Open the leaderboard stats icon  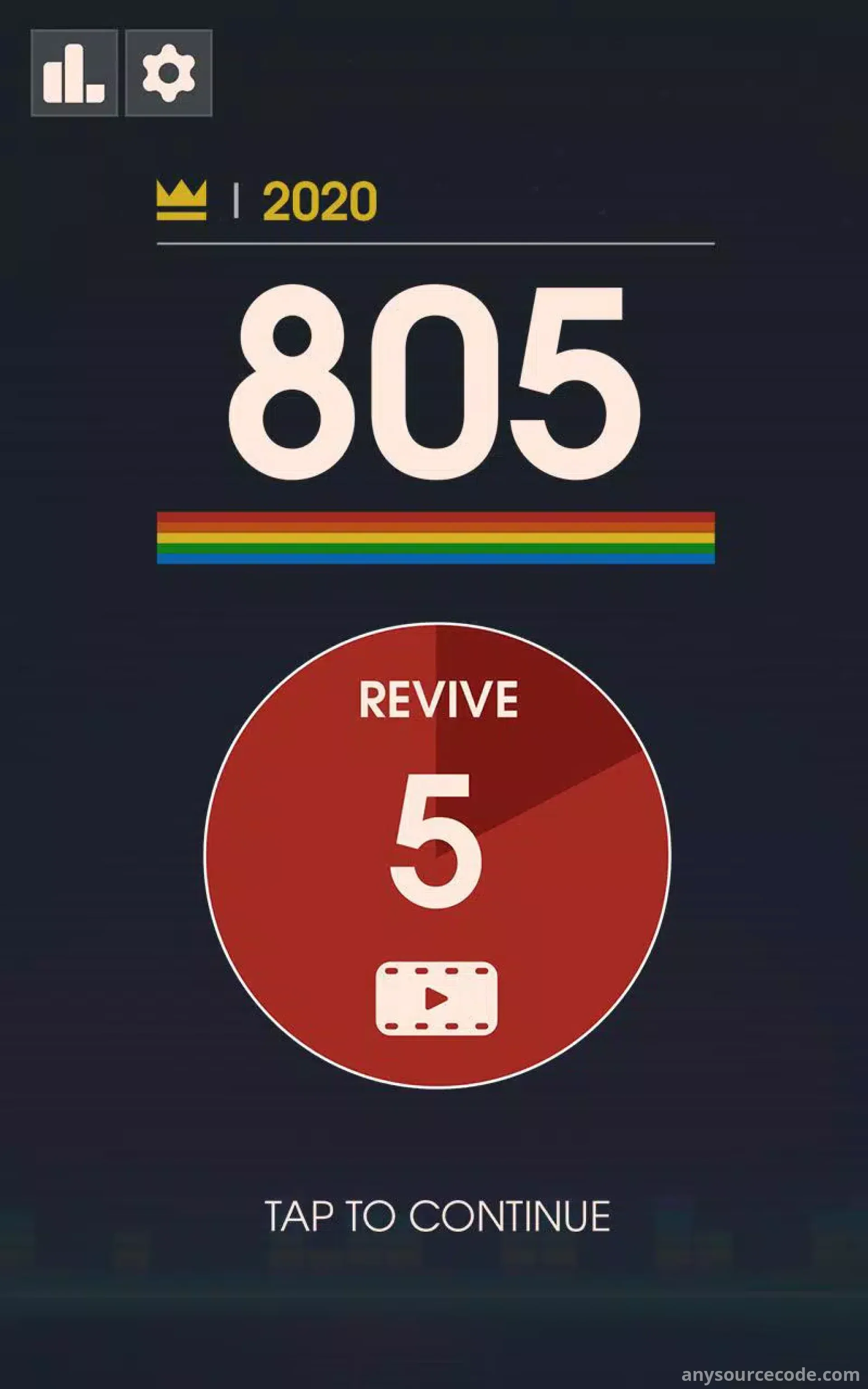pos(74,73)
